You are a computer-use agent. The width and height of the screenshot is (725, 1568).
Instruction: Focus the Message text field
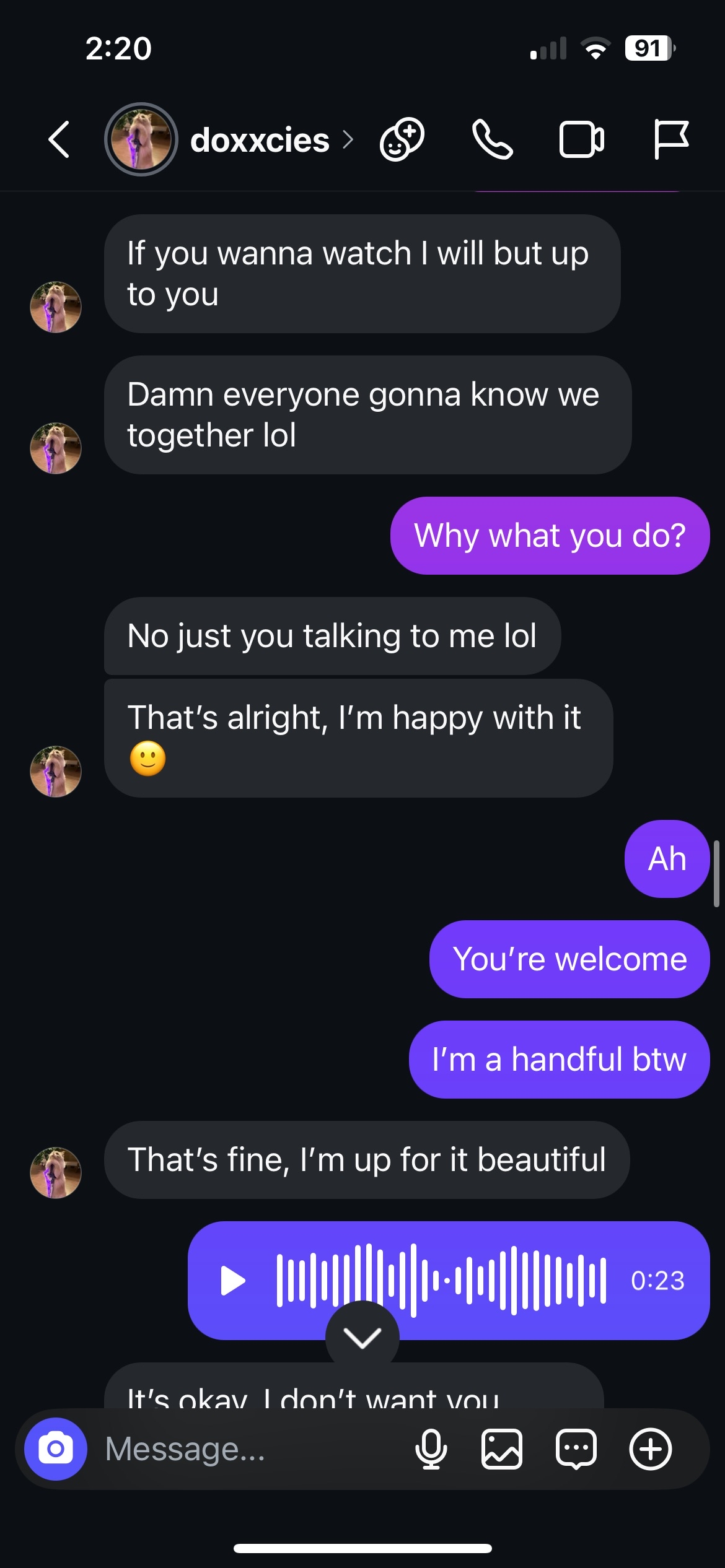248,1449
